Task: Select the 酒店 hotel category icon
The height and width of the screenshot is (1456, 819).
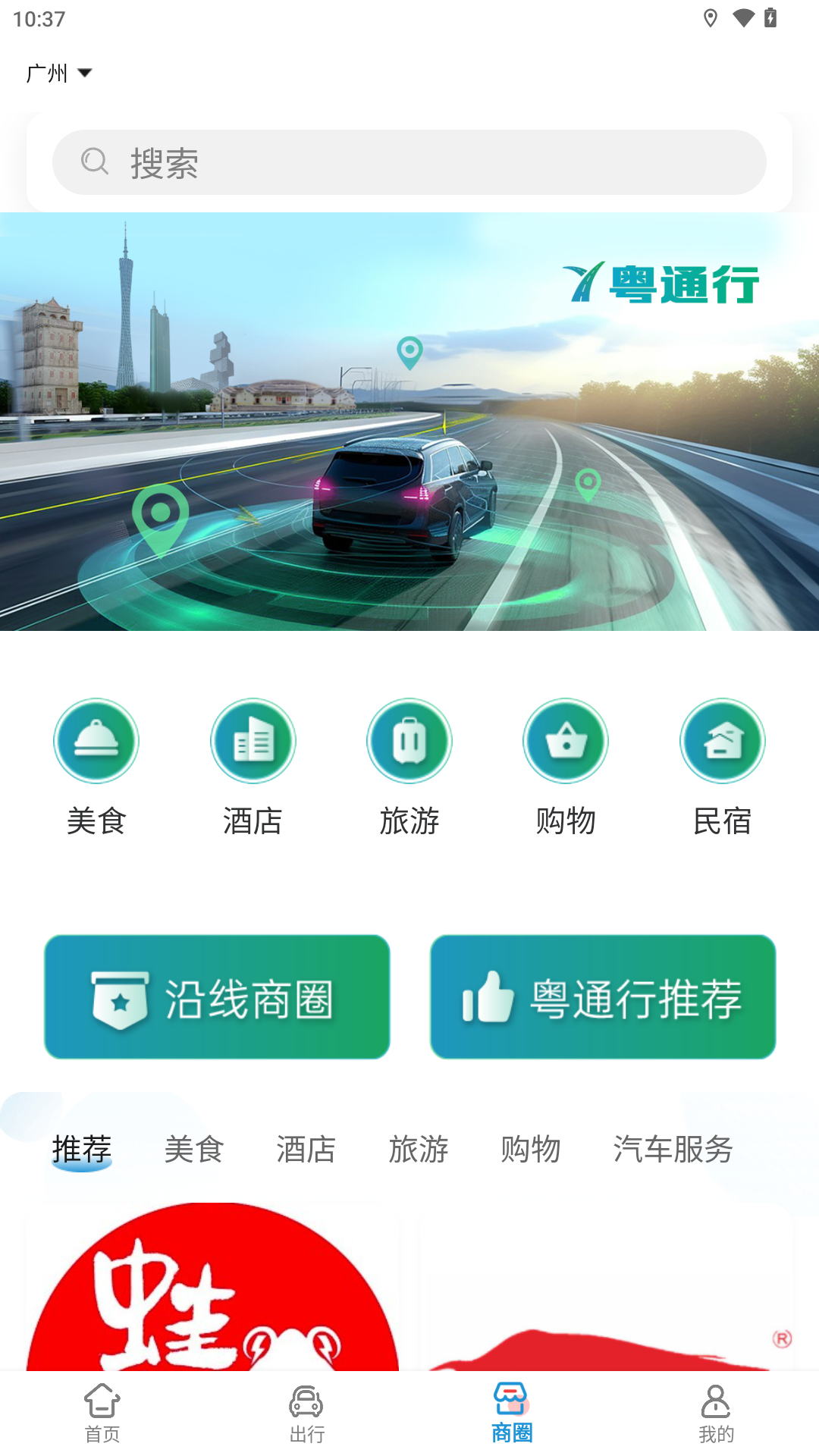Action: coord(253,741)
